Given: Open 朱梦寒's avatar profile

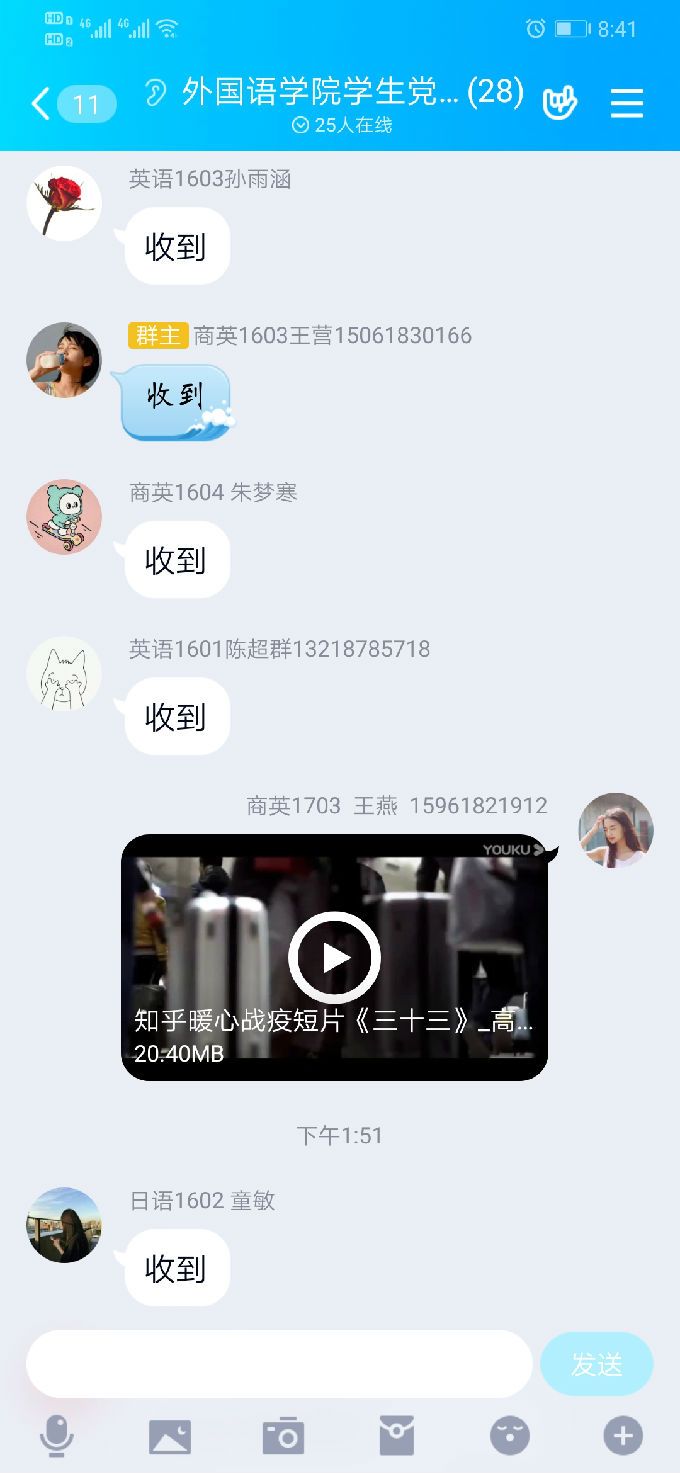Looking at the screenshot, I should click(x=64, y=516).
